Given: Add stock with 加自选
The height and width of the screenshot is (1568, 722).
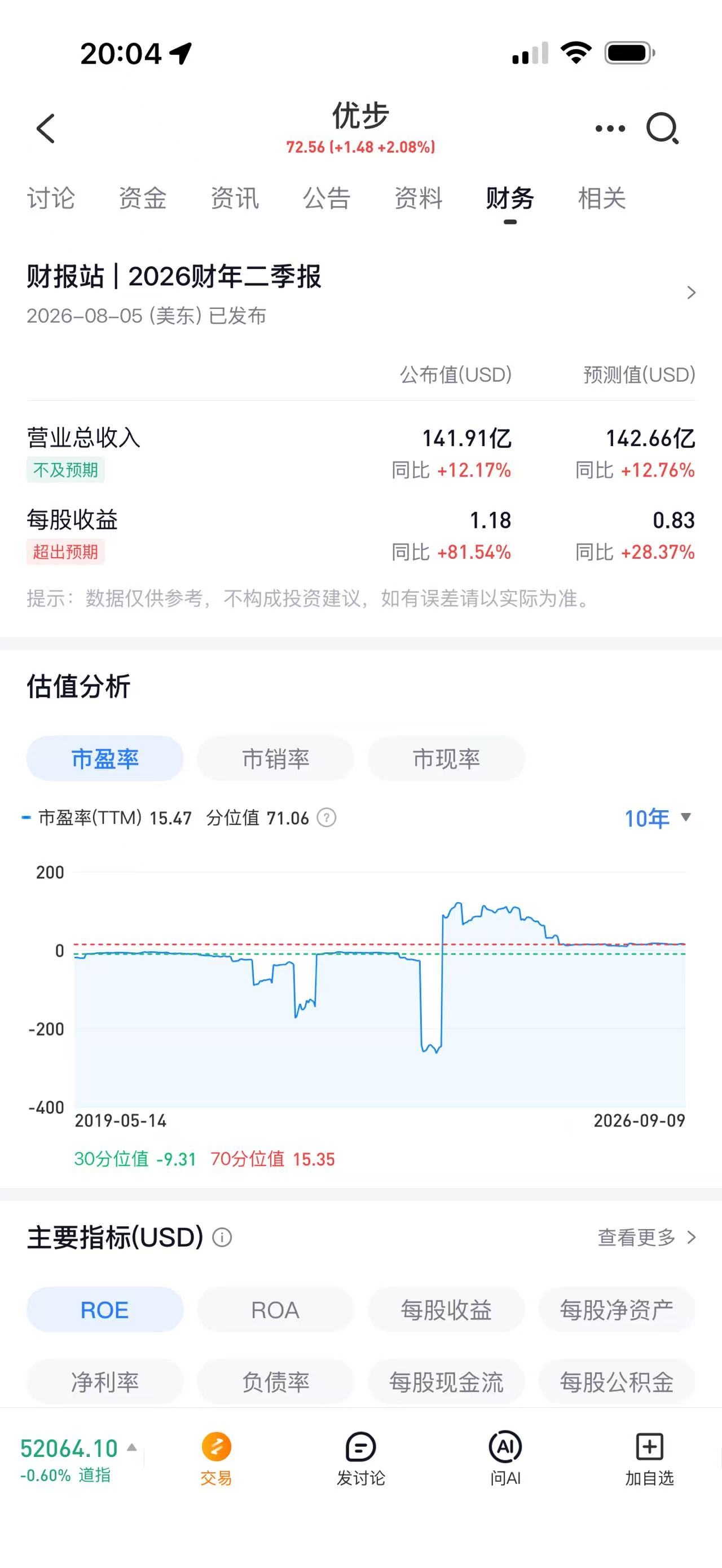Looking at the screenshot, I should click(650, 1459).
